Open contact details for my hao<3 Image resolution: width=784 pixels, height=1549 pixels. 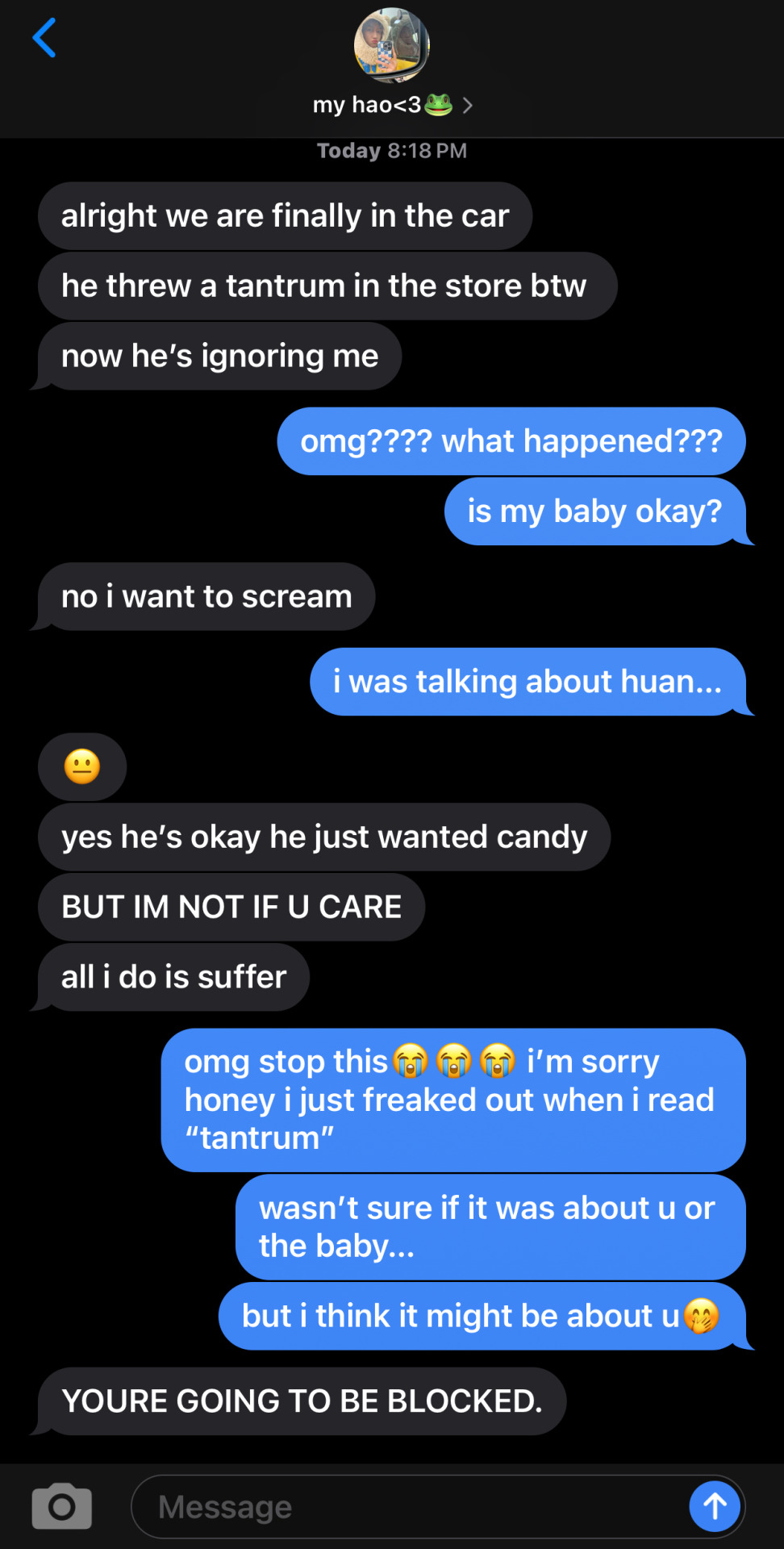tap(392, 105)
